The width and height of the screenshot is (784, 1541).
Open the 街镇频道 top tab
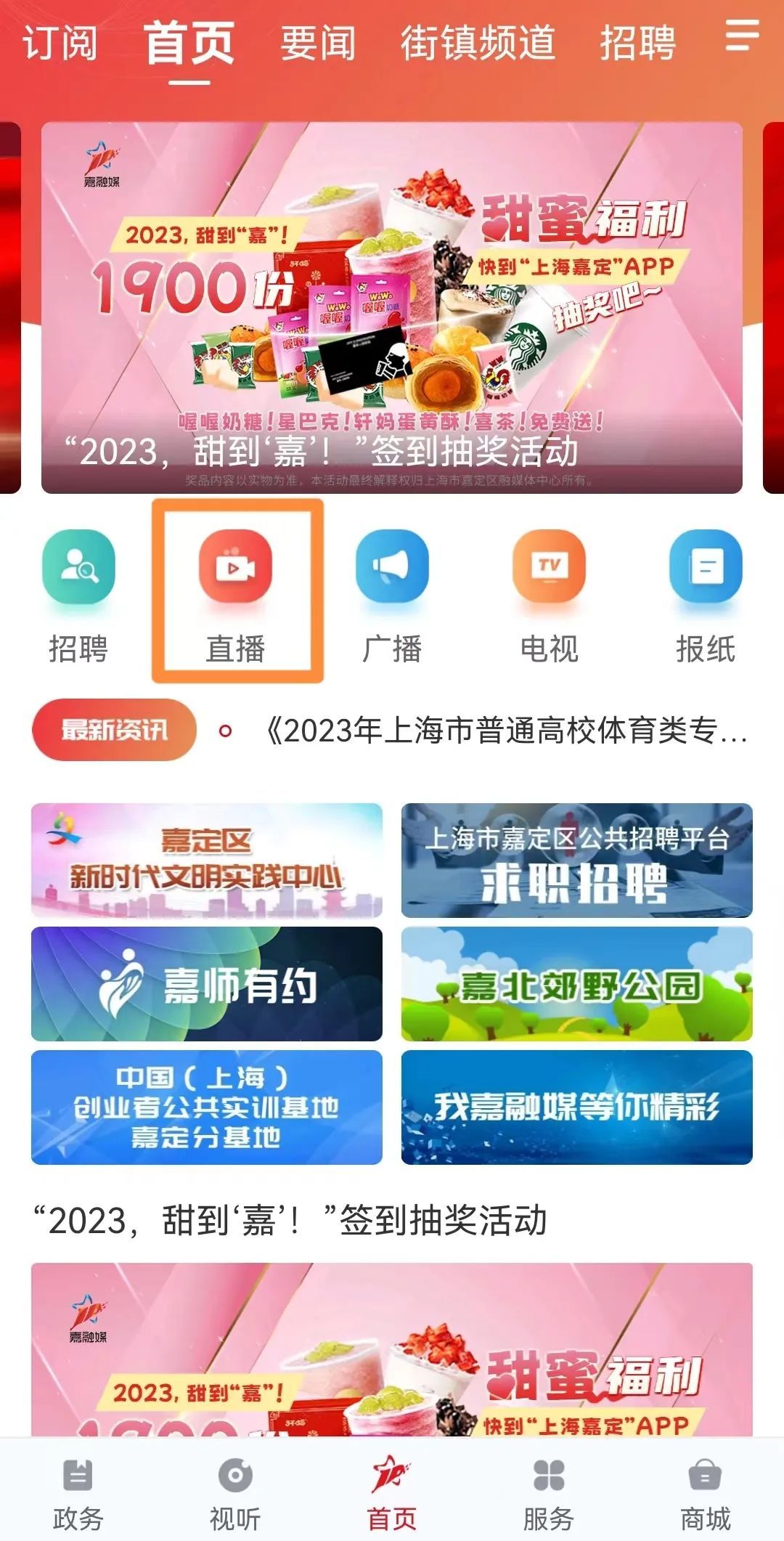478,44
